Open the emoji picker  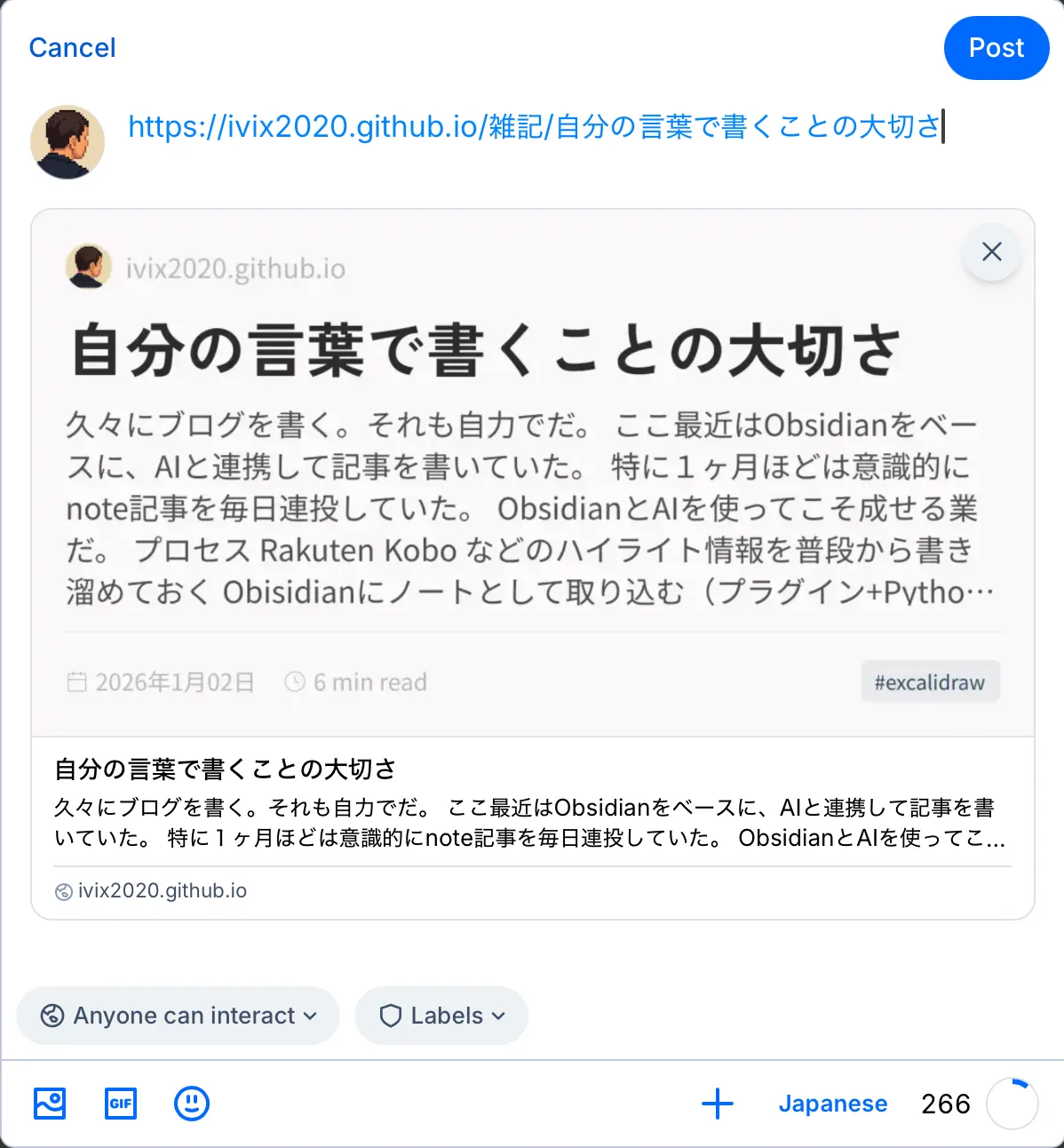[x=192, y=1104]
